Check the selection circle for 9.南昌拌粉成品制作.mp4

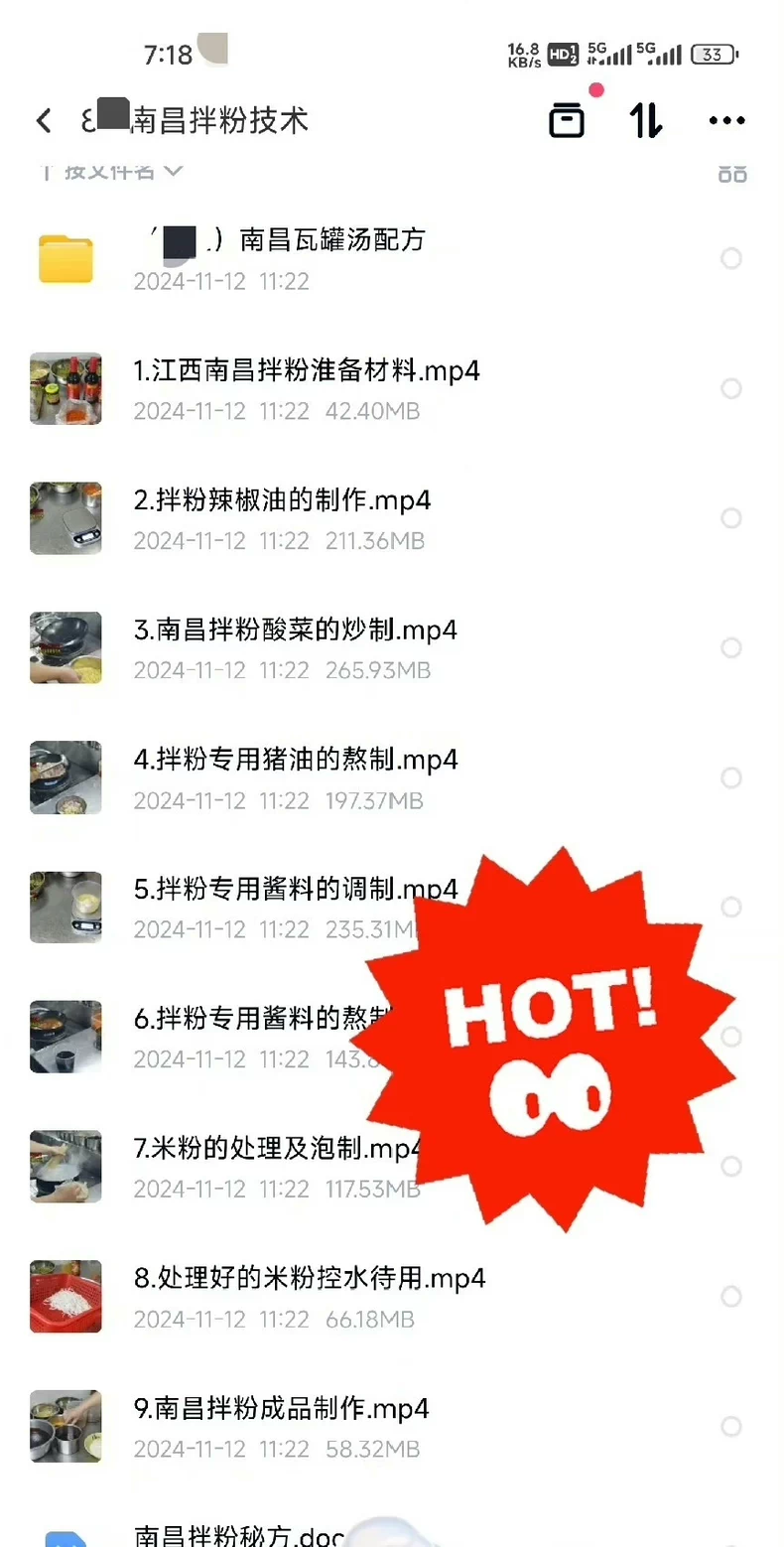click(x=731, y=1427)
